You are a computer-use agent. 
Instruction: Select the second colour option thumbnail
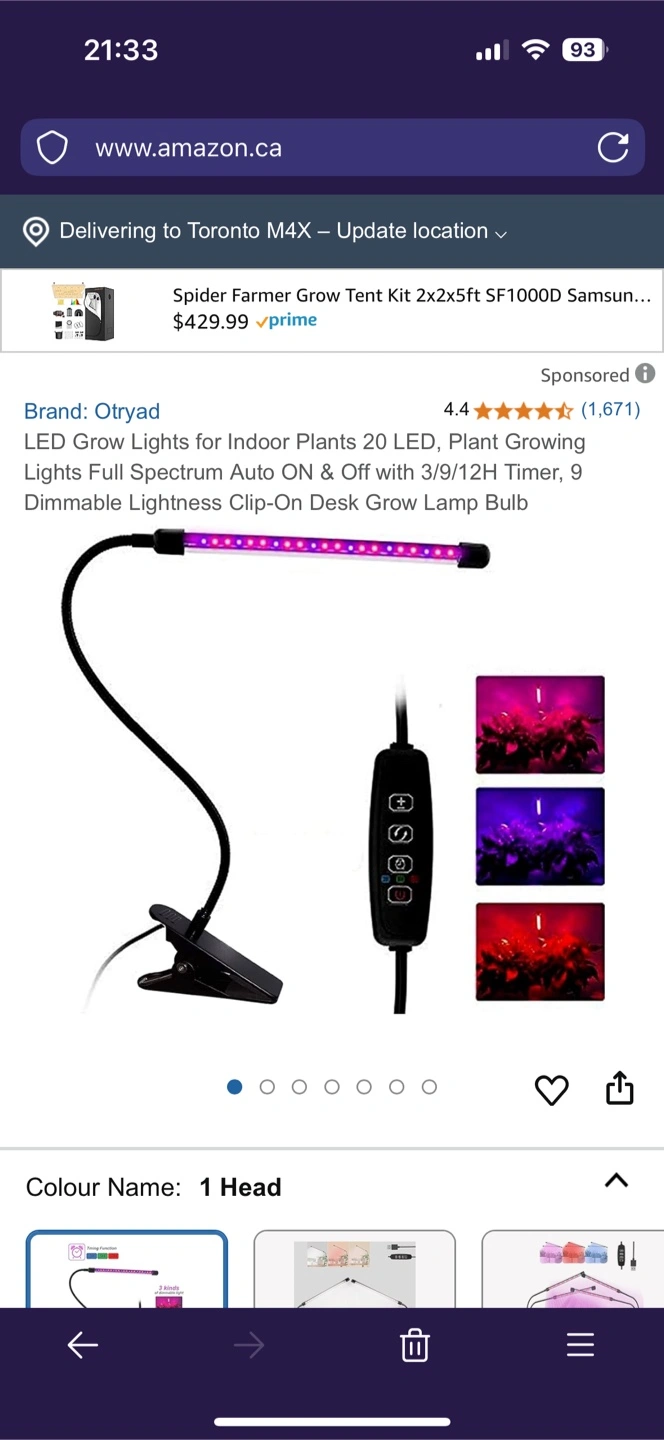[354, 1268]
